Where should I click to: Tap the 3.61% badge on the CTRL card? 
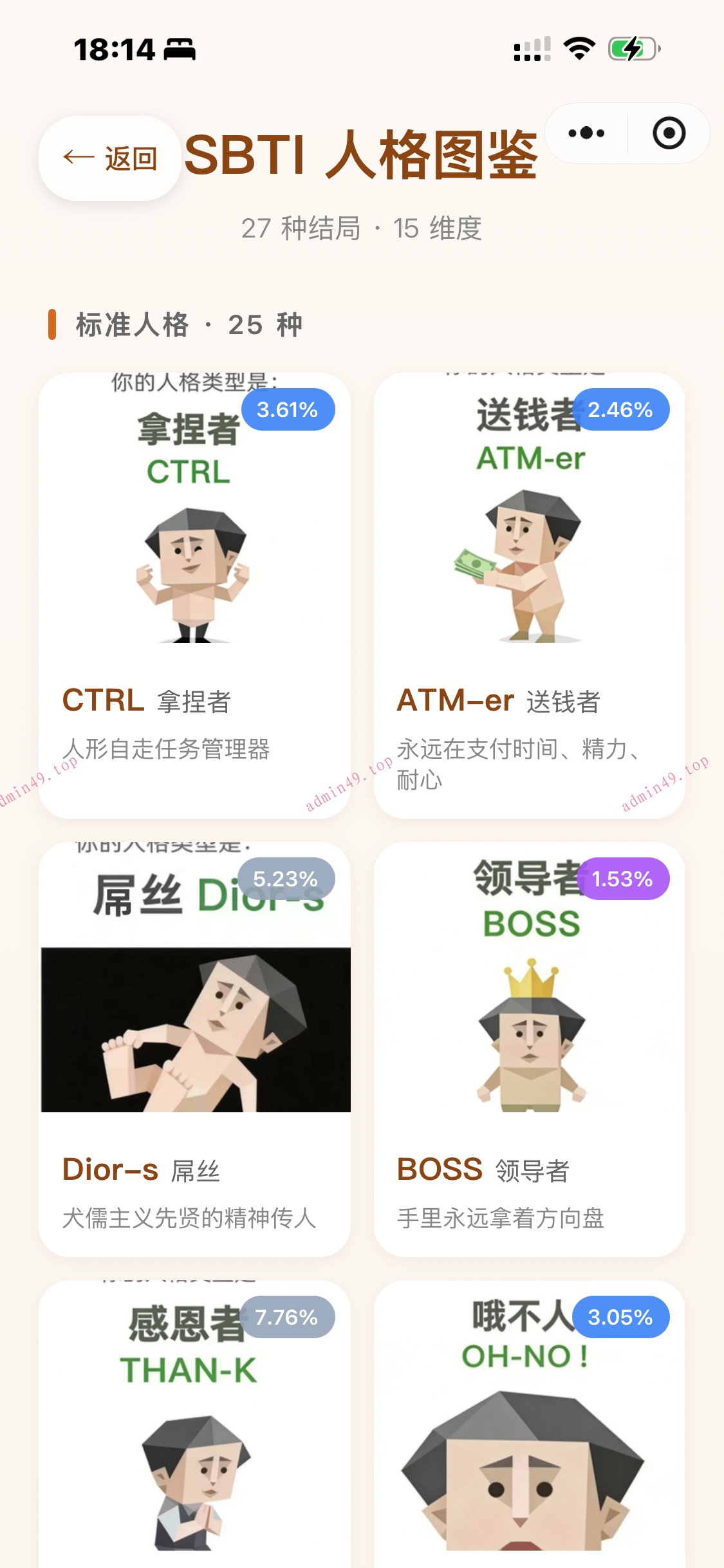[287, 409]
